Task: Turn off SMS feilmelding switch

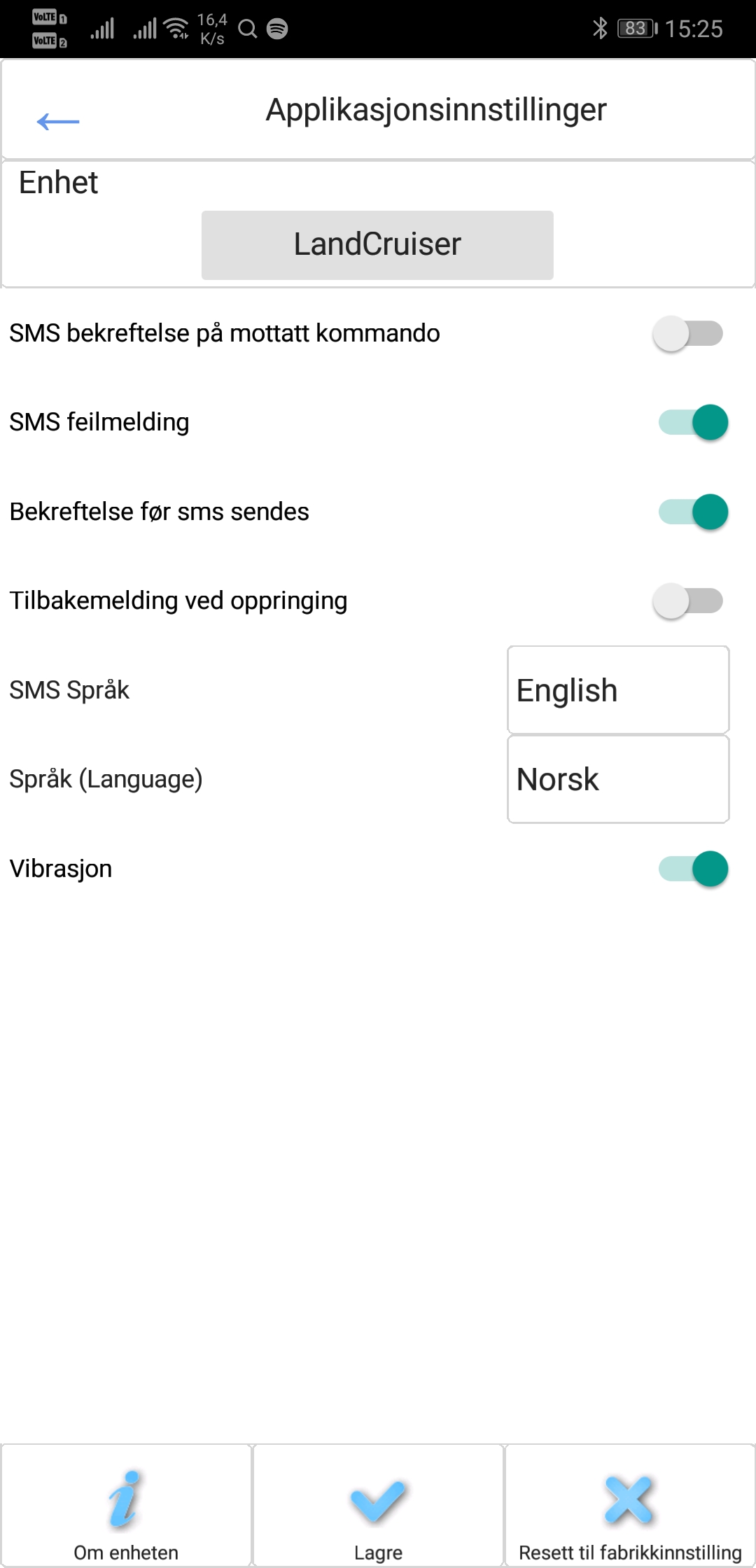Action: (x=693, y=422)
